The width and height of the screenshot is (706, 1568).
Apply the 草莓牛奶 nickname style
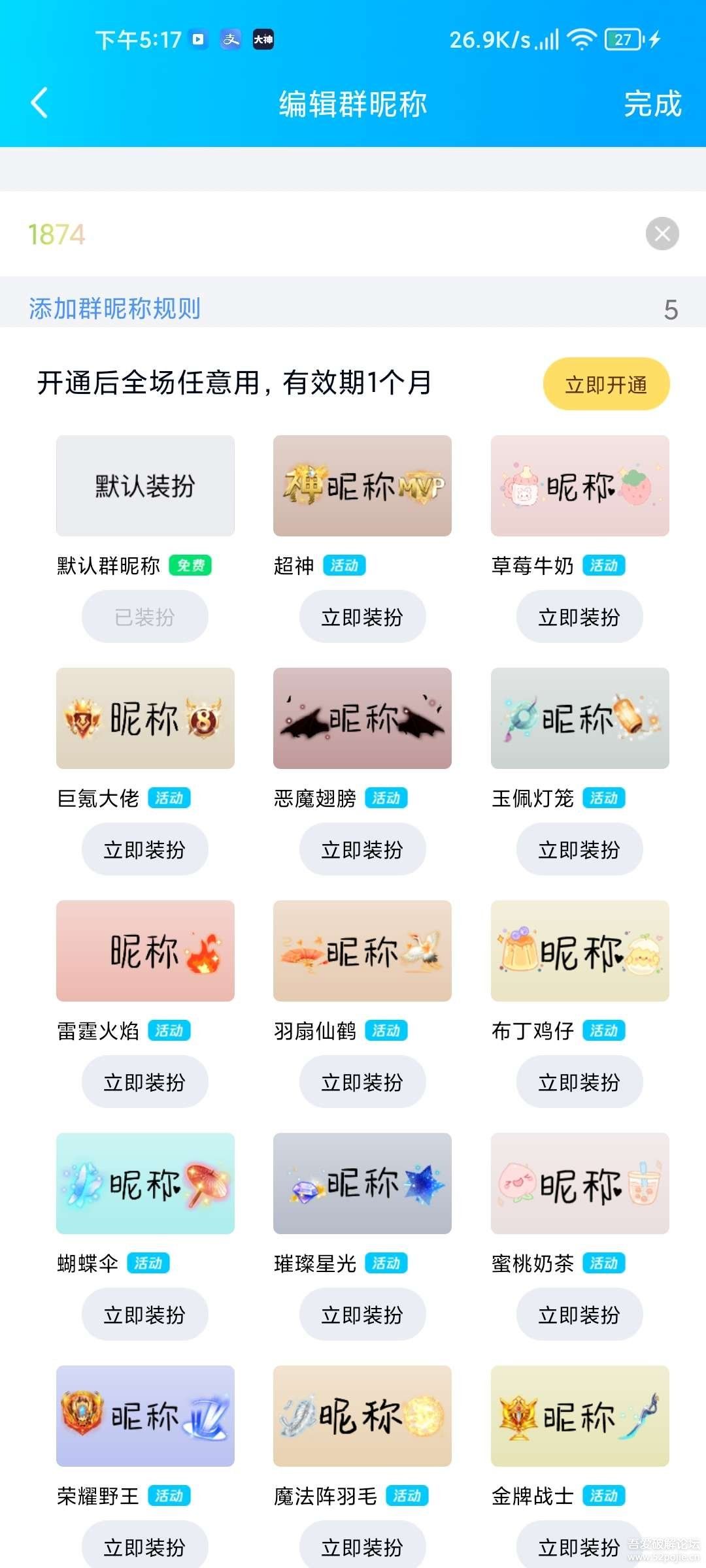(x=579, y=617)
